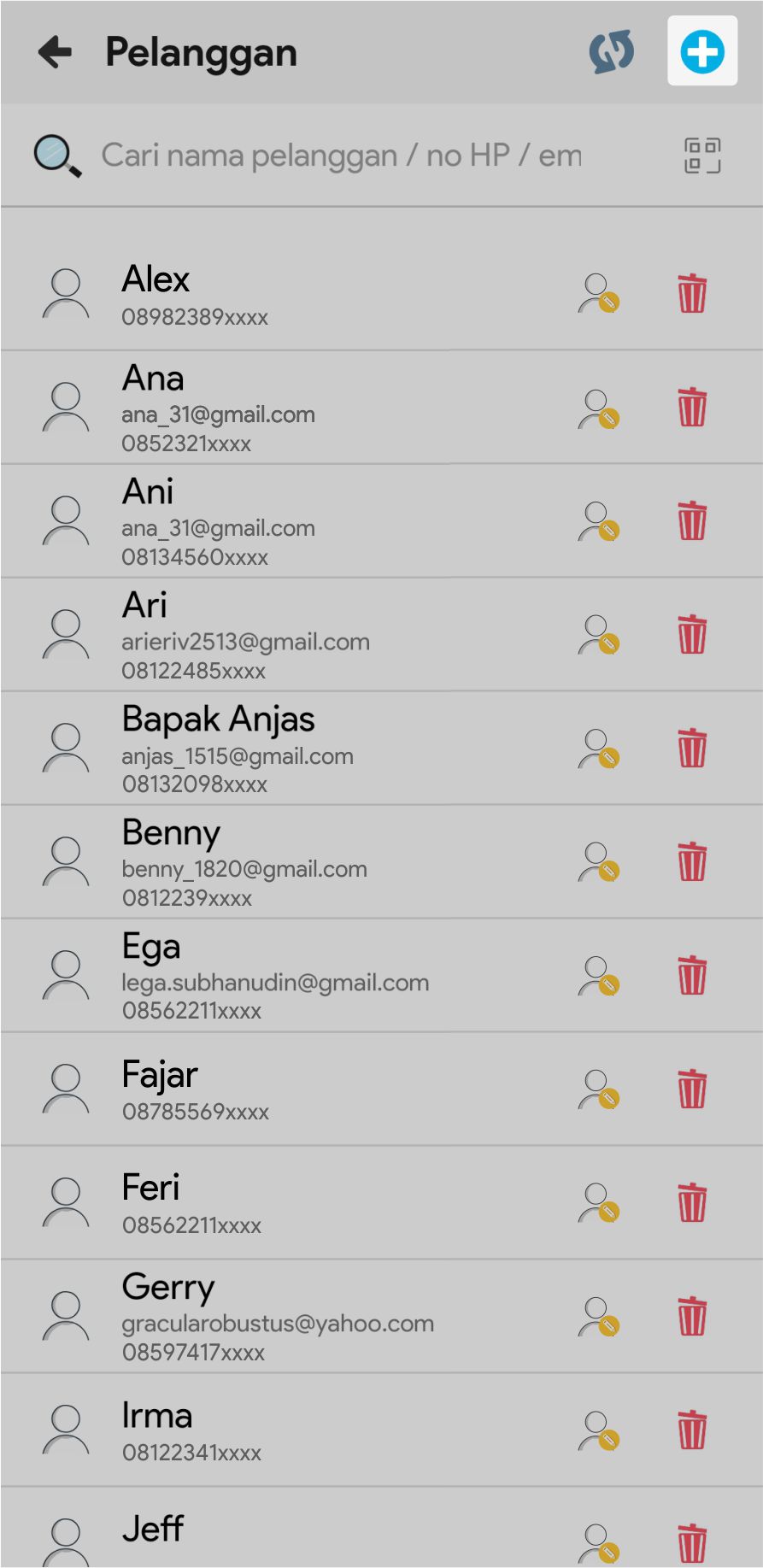The width and height of the screenshot is (763, 1568).
Task: Go back from the Pelanggan screen
Action: point(56,52)
